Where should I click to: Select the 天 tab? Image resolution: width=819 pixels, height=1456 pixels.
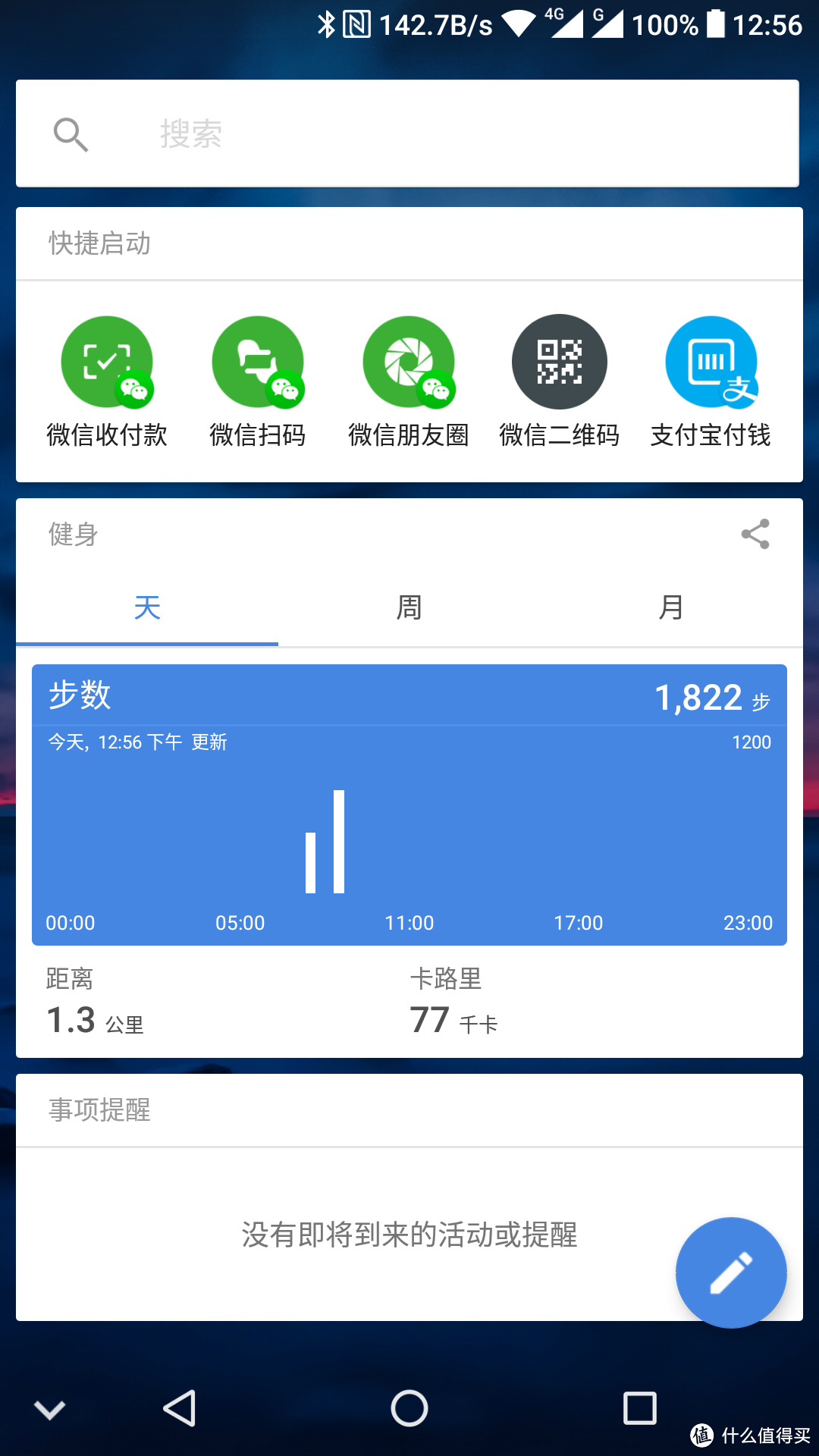147,607
